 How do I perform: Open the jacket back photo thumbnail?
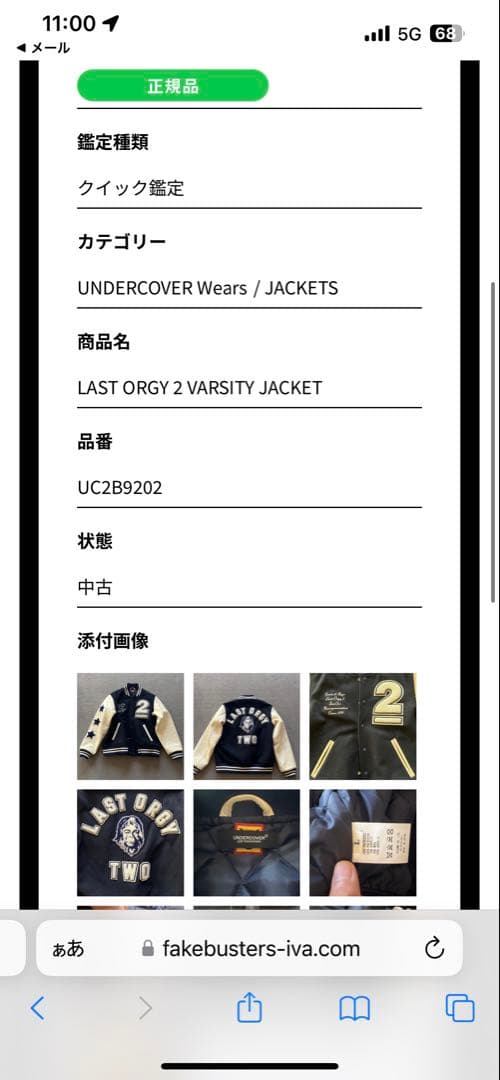coord(247,726)
